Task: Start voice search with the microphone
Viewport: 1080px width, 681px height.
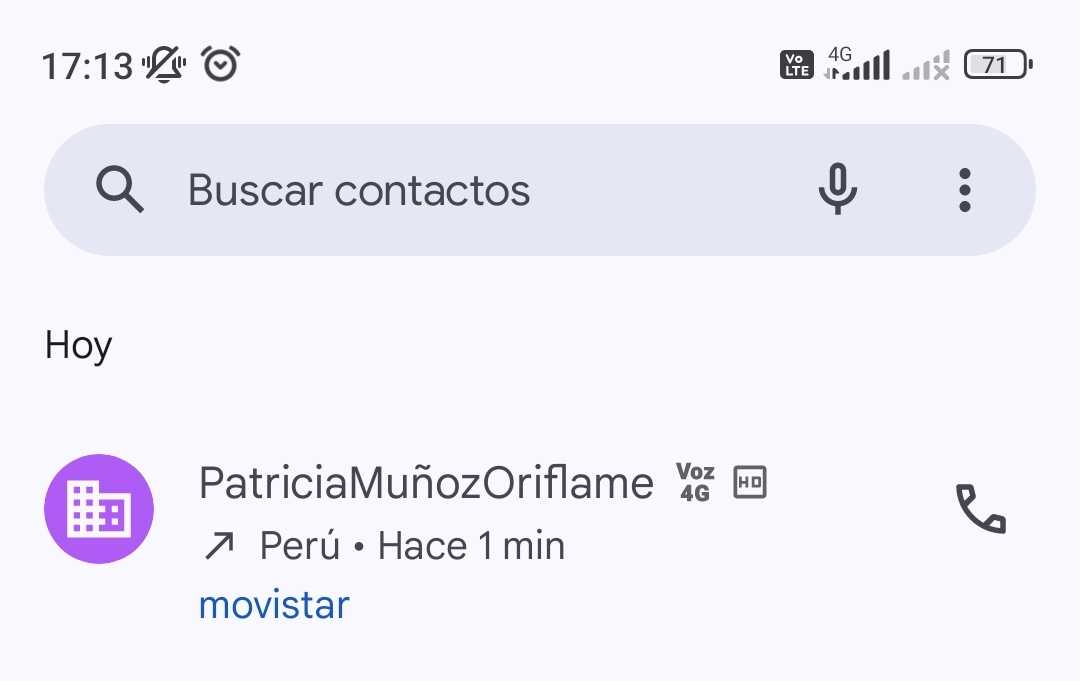Action: click(x=838, y=189)
